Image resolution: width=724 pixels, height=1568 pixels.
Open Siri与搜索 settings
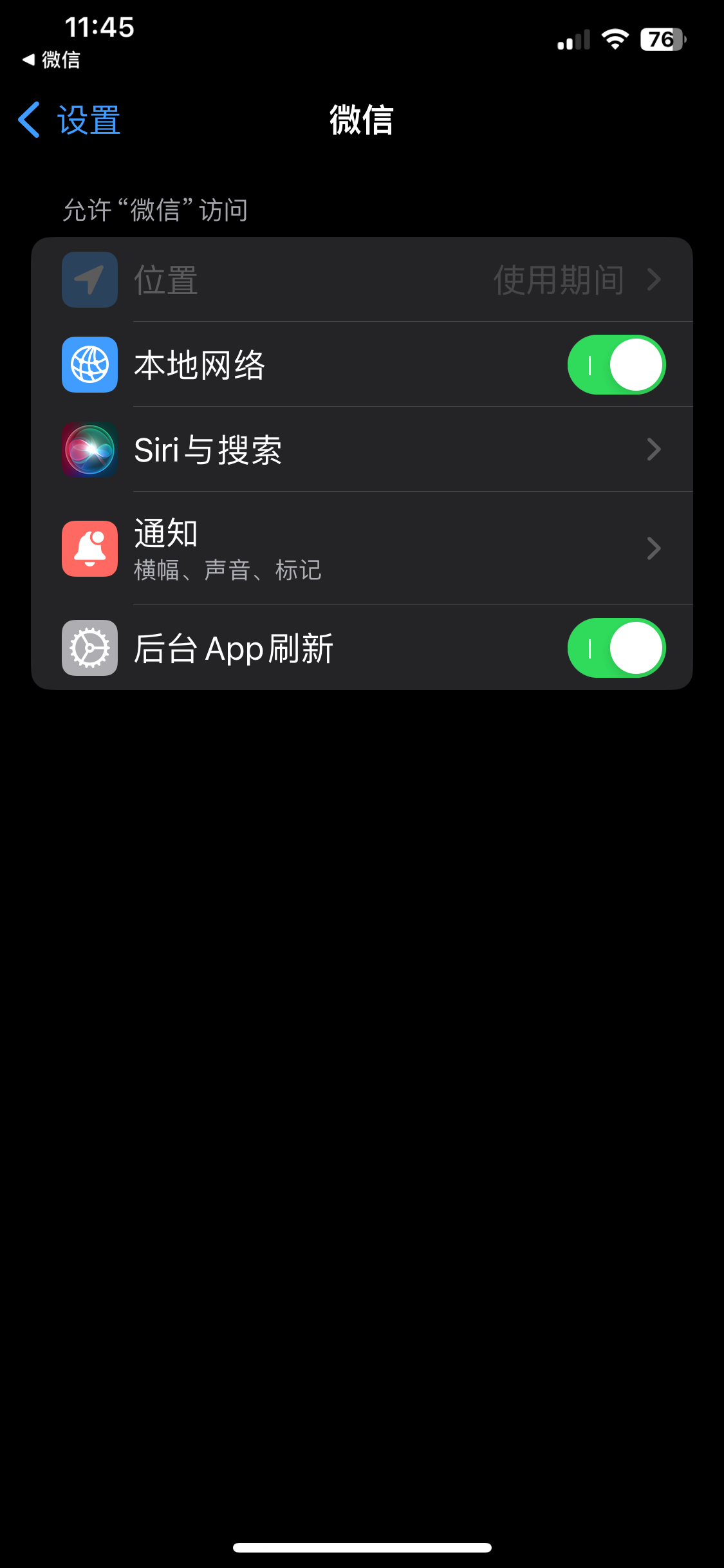point(362,450)
